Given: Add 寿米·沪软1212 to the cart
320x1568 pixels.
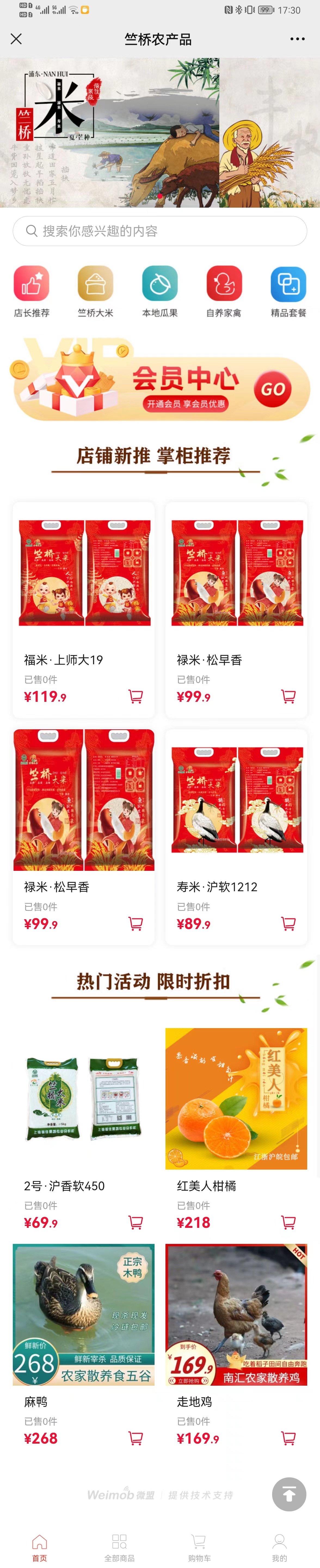Looking at the screenshot, I should (288, 923).
